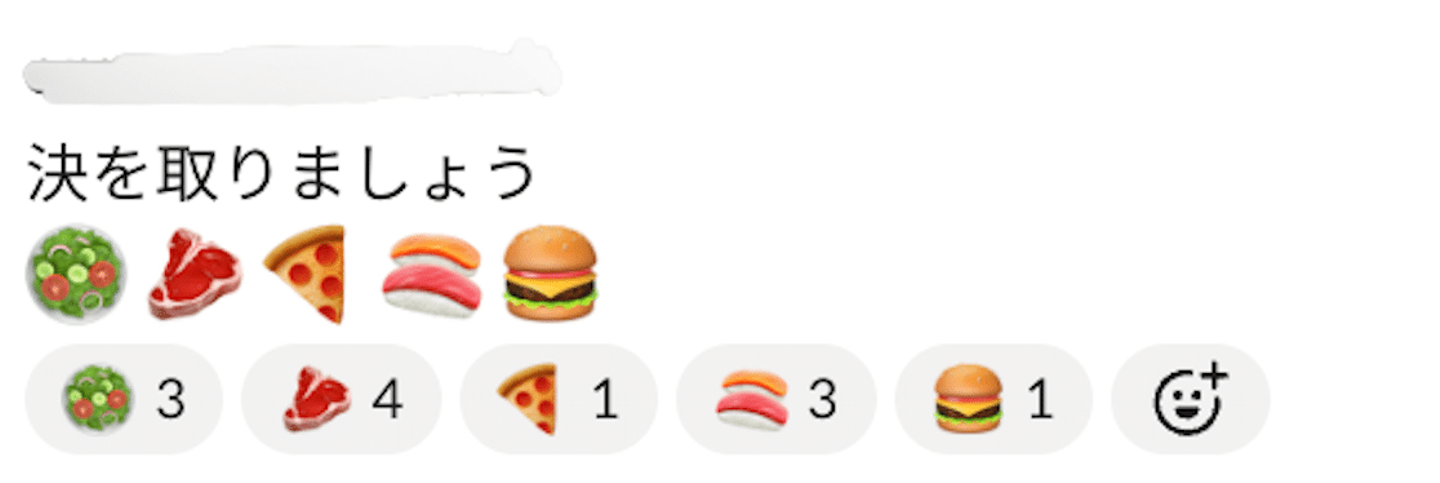
Task: React with the hamburger chip
Action: pos(993,399)
